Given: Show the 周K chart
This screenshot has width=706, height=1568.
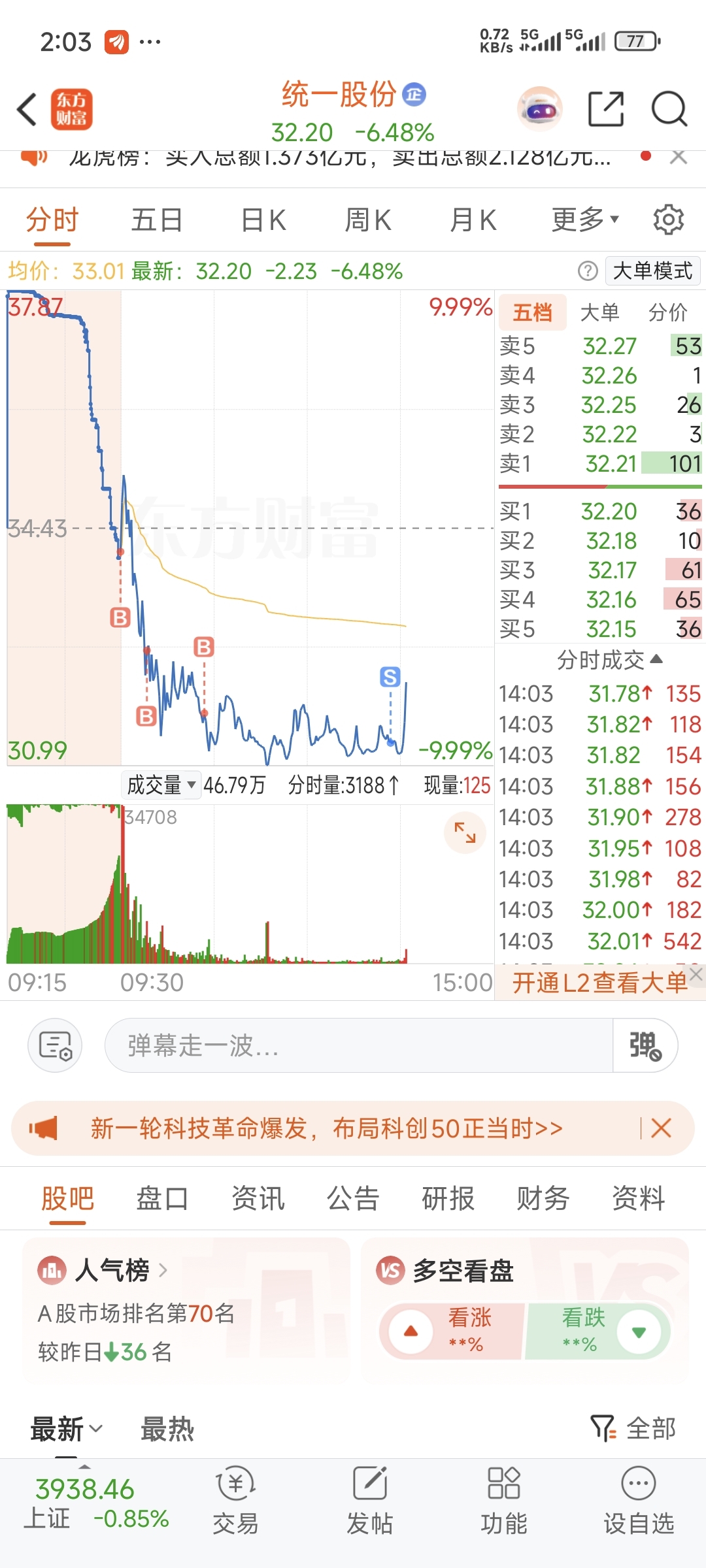Looking at the screenshot, I should point(368,220).
